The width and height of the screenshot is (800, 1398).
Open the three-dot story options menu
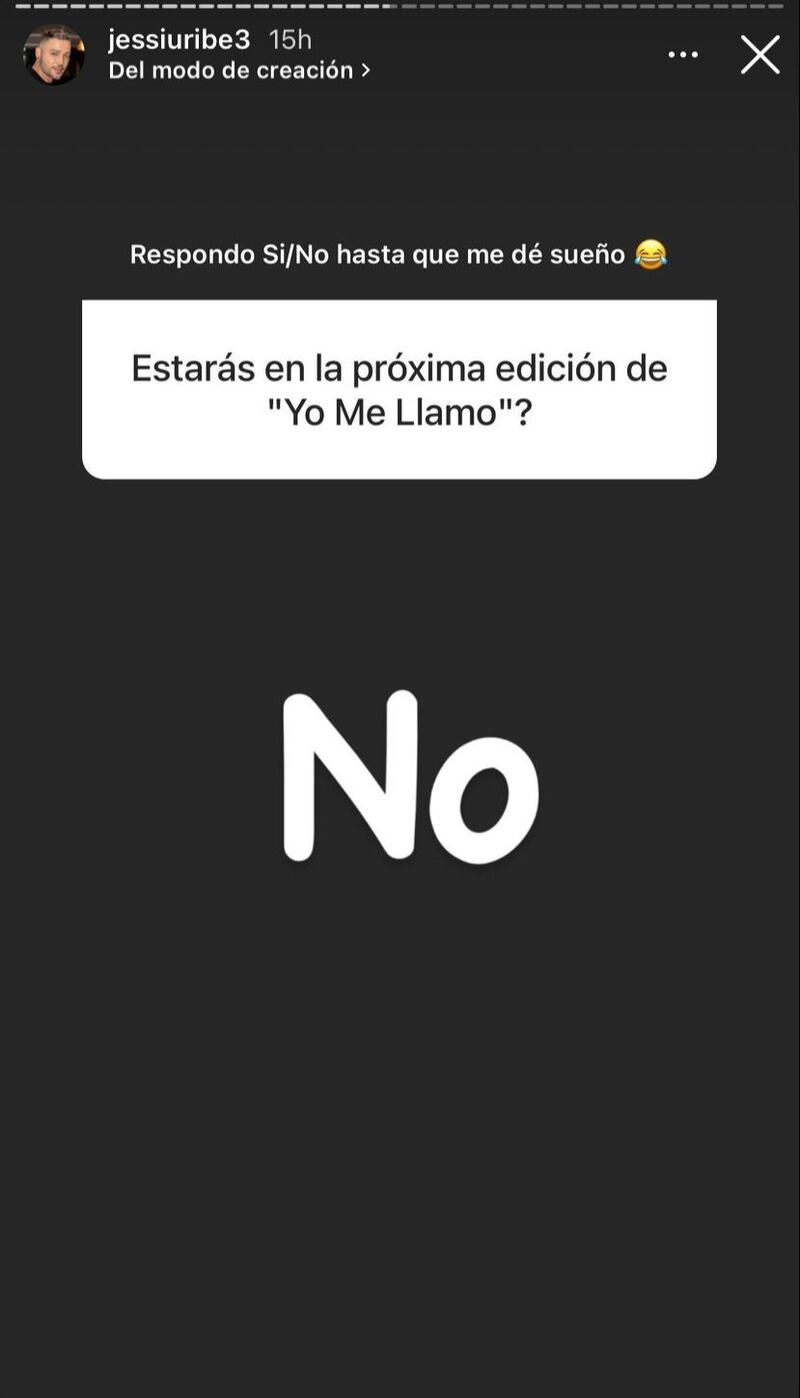683,55
